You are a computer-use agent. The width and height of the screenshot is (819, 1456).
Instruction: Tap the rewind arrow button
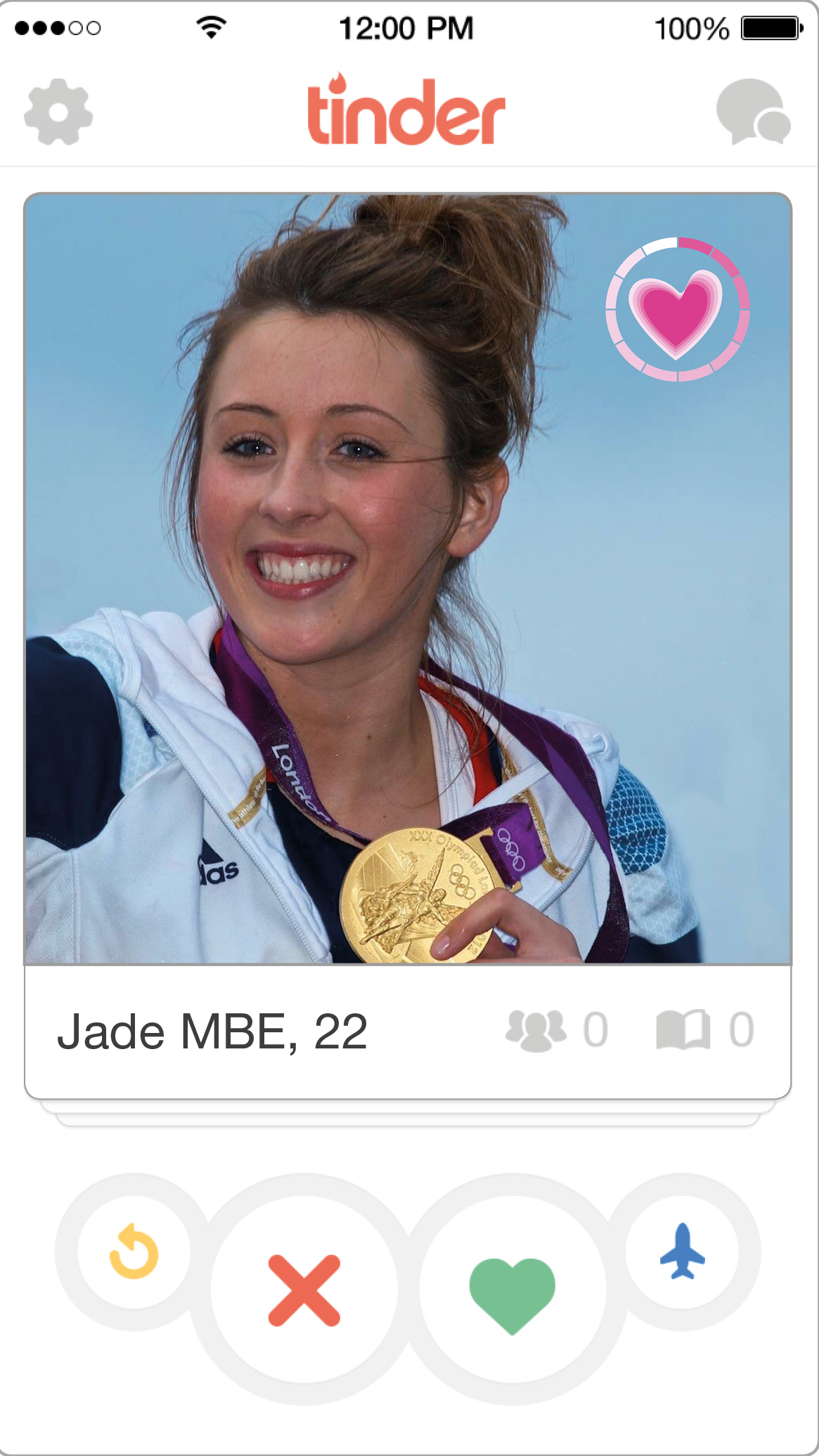(134, 1252)
